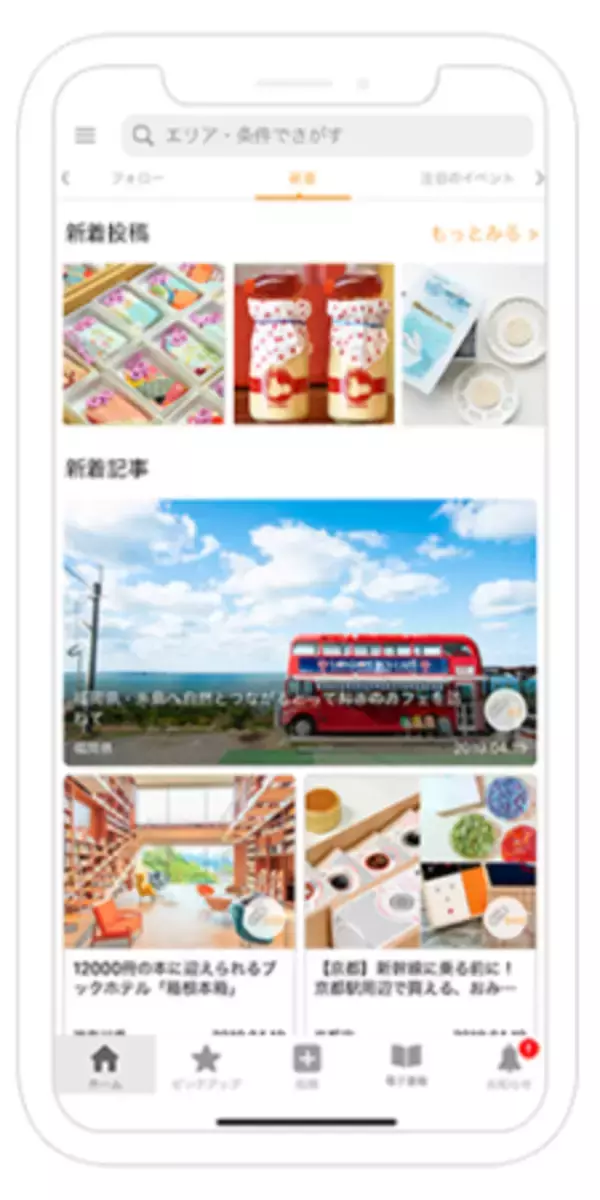Show more tabs with the right arrow
Image resolution: width=600 pixels, height=1200 pixels.
tap(540, 179)
